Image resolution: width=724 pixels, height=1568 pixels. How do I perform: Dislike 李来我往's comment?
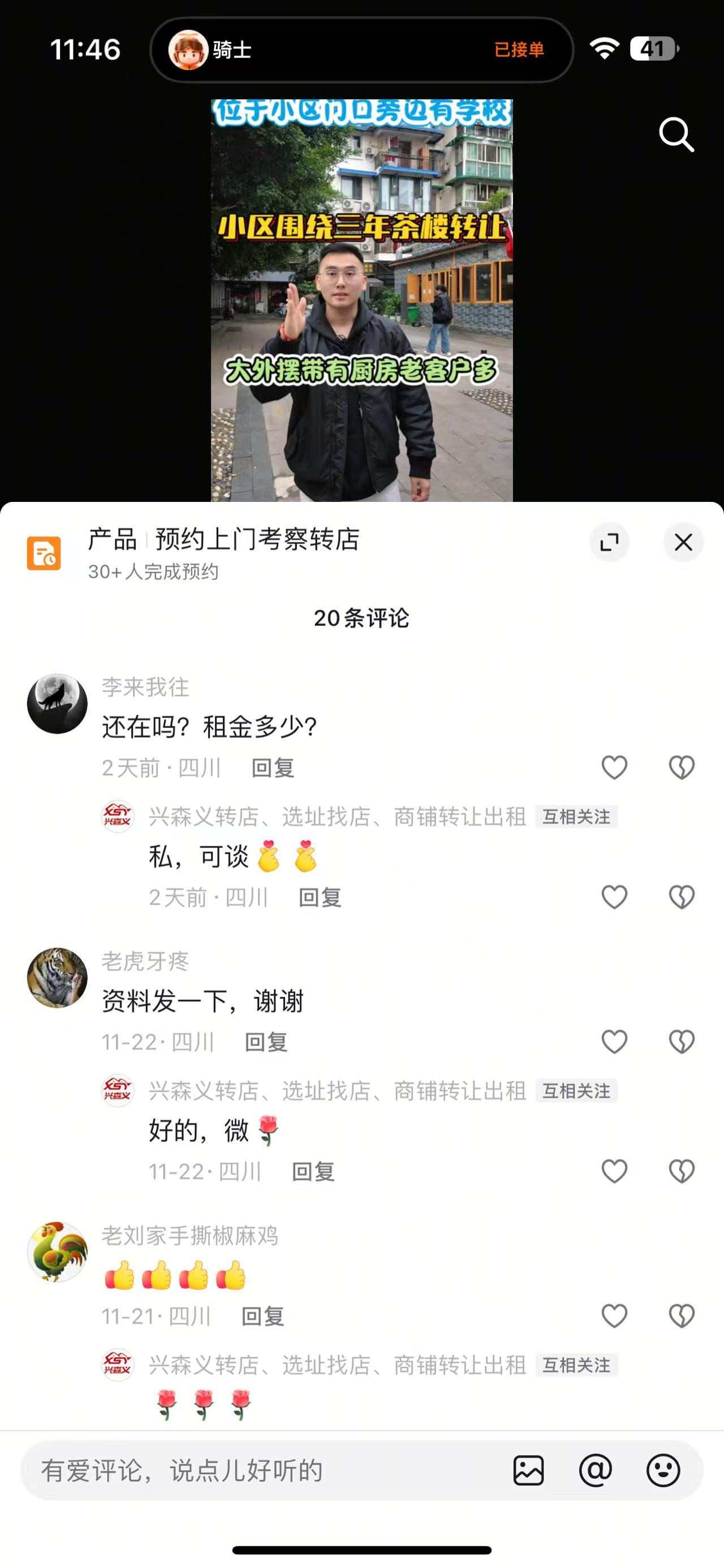point(682,767)
